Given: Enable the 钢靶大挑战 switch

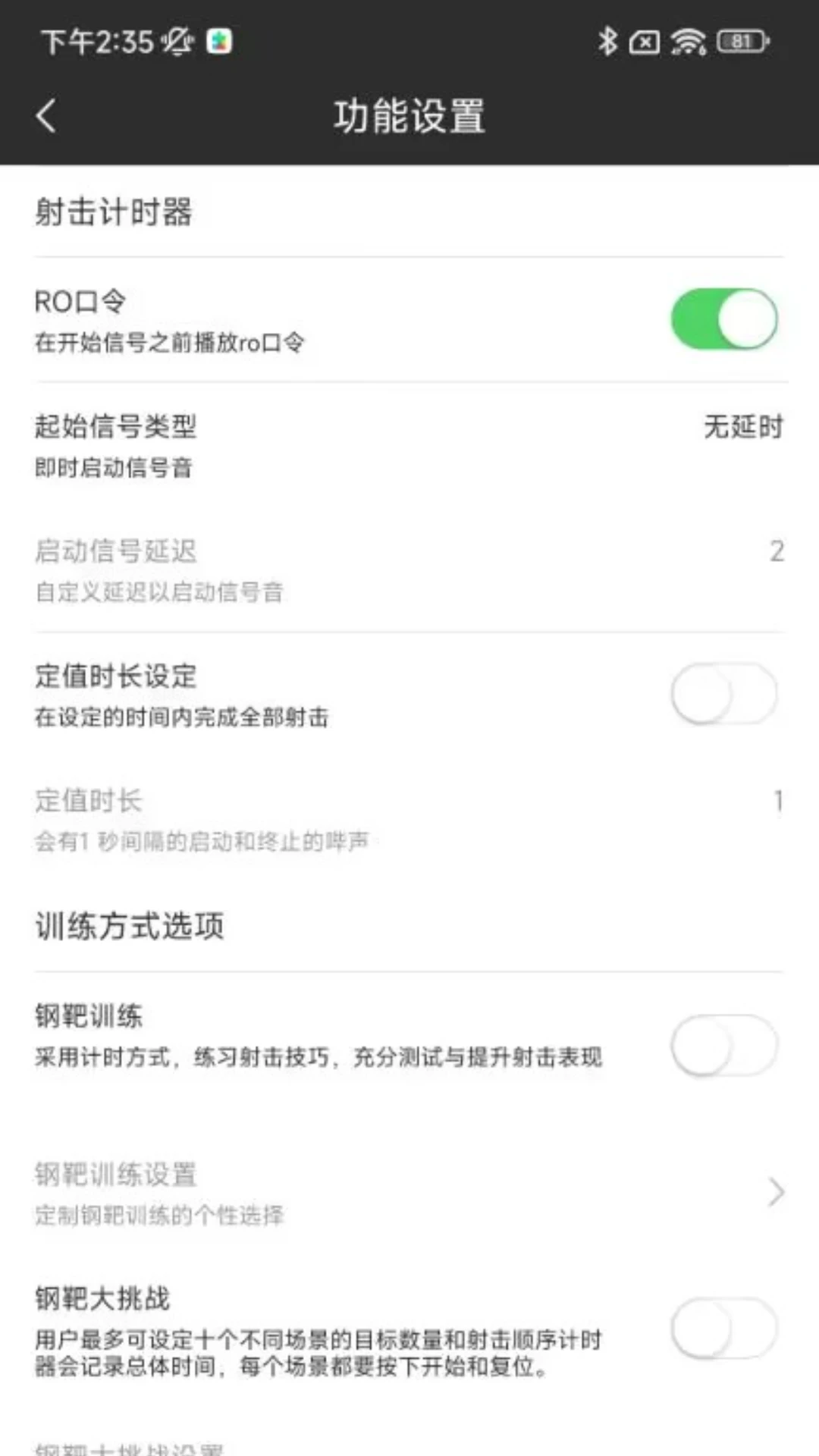Looking at the screenshot, I should [723, 1328].
